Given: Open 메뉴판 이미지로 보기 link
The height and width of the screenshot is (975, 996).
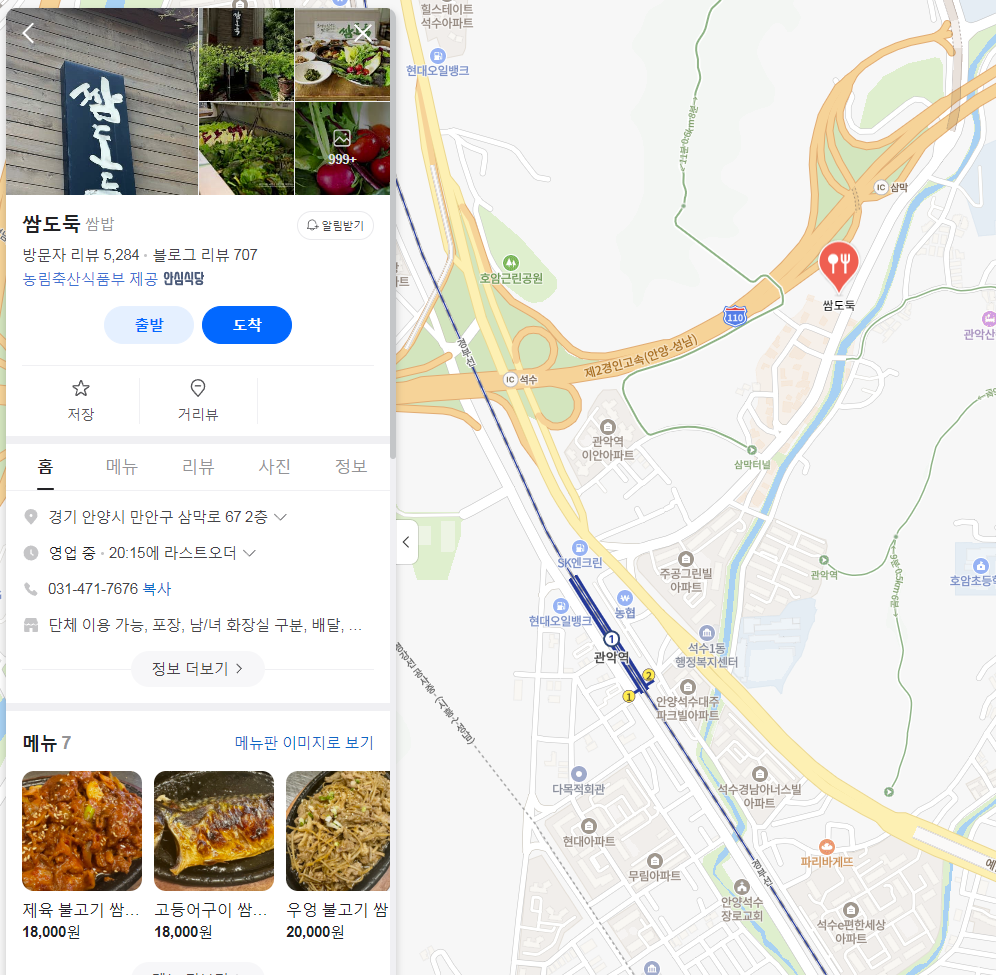Looking at the screenshot, I should (x=304, y=742).
